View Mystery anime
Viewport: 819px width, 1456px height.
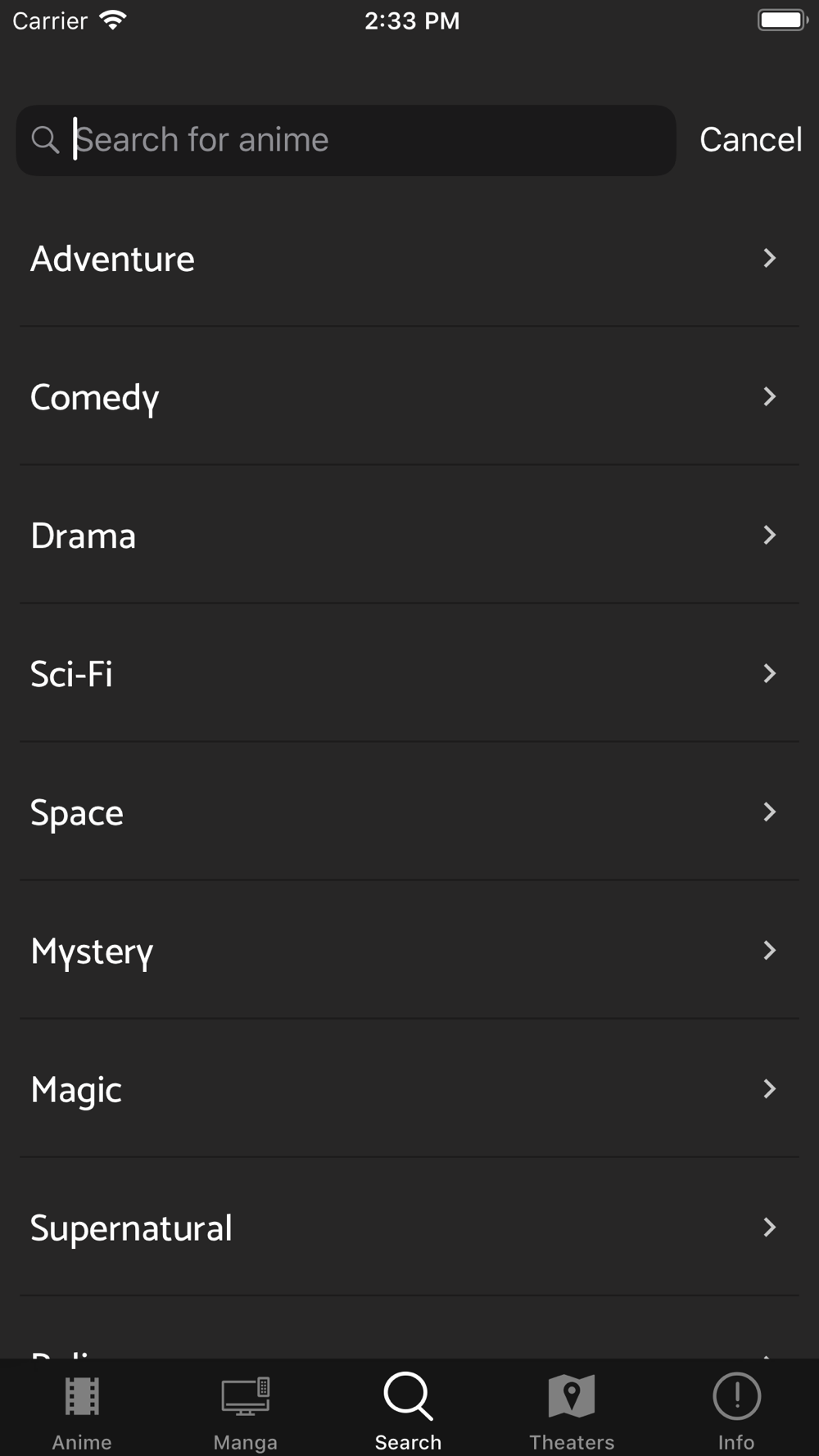[409, 950]
